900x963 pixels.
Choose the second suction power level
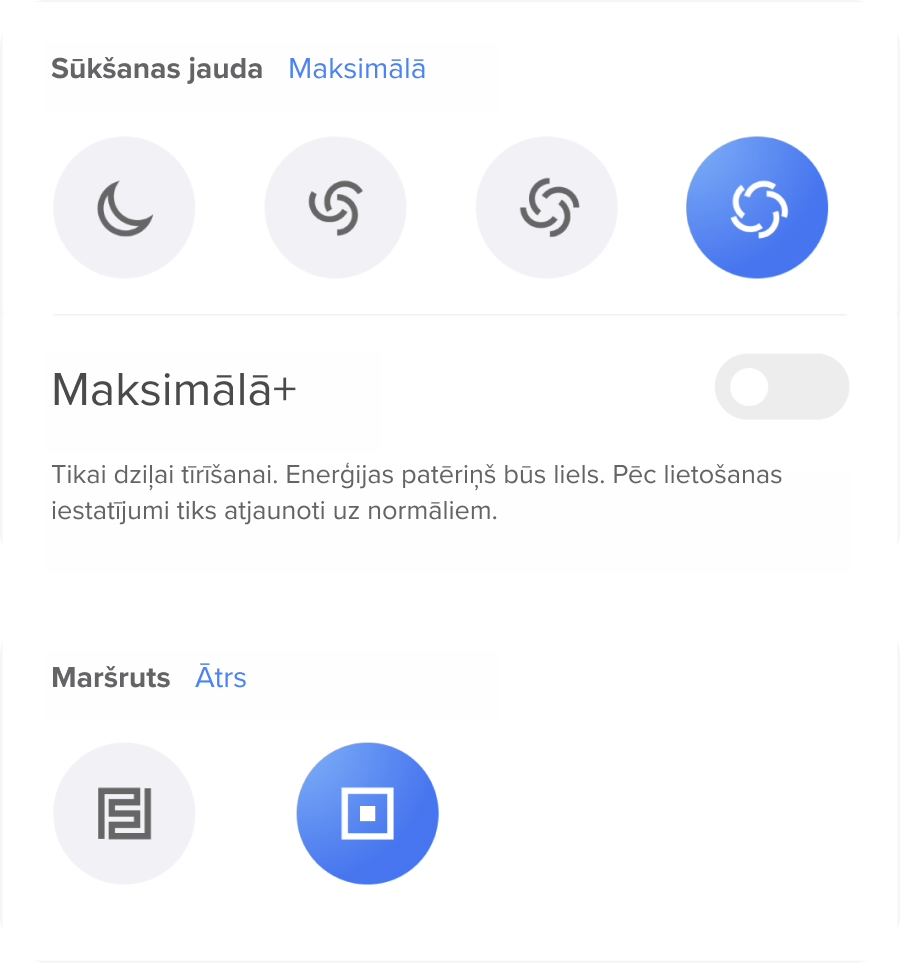[335, 207]
